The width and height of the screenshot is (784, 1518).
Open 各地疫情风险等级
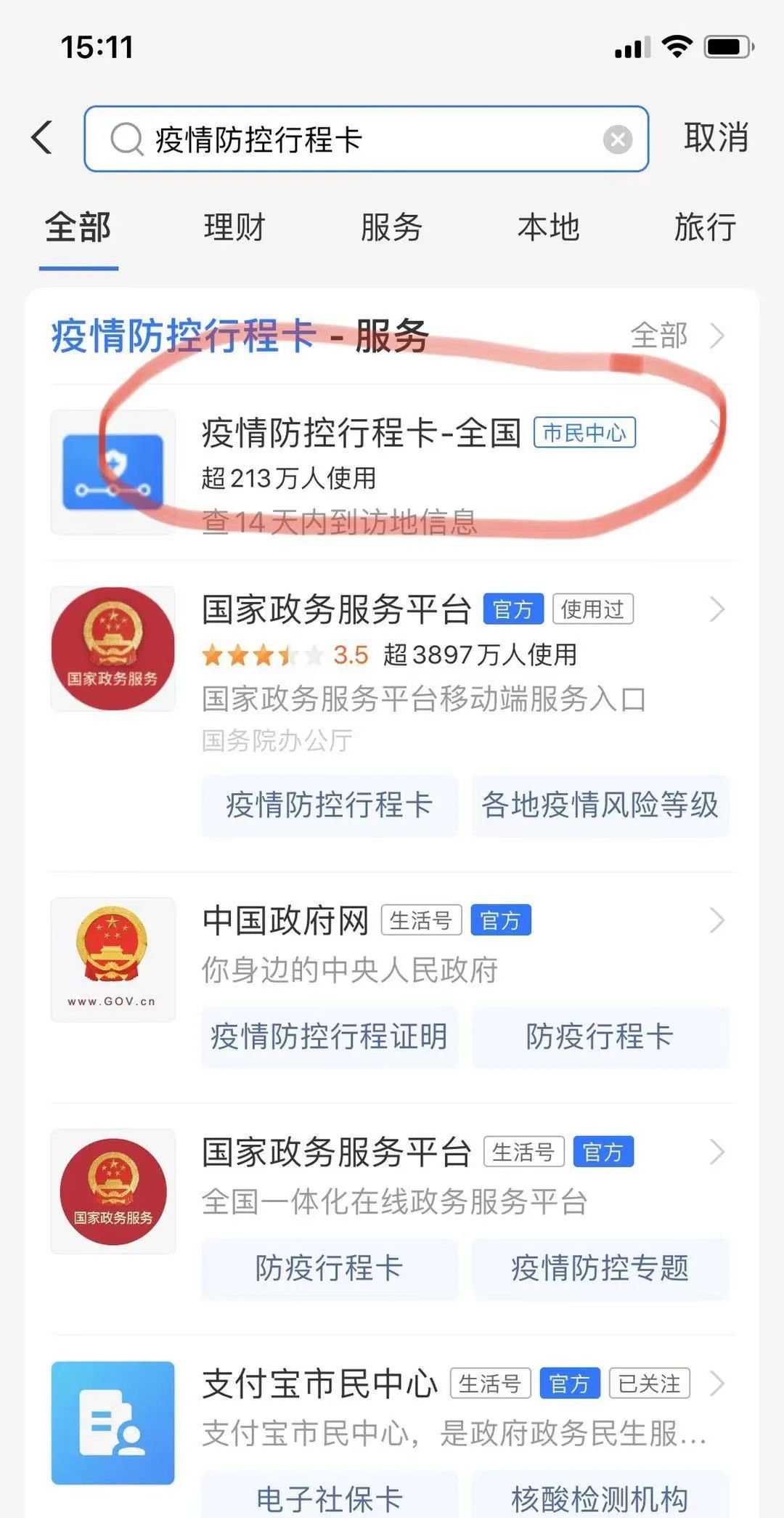600,805
